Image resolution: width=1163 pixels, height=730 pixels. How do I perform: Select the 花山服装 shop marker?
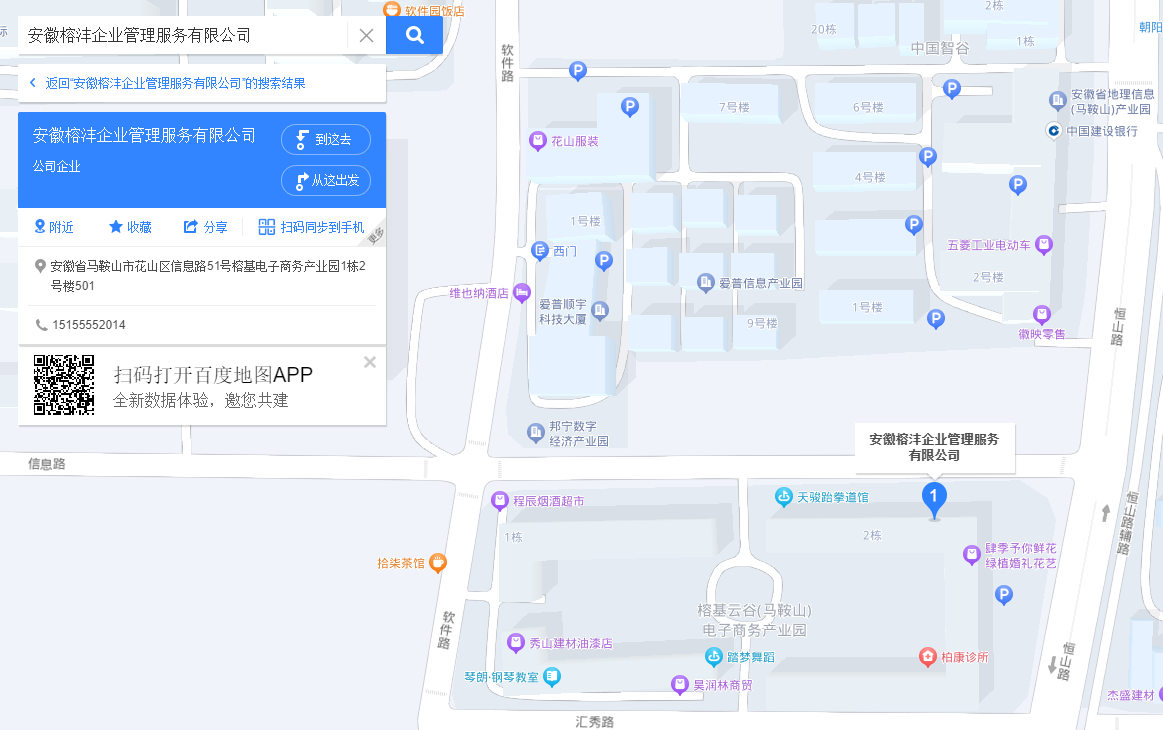pyautogui.click(x=538, y=141)
